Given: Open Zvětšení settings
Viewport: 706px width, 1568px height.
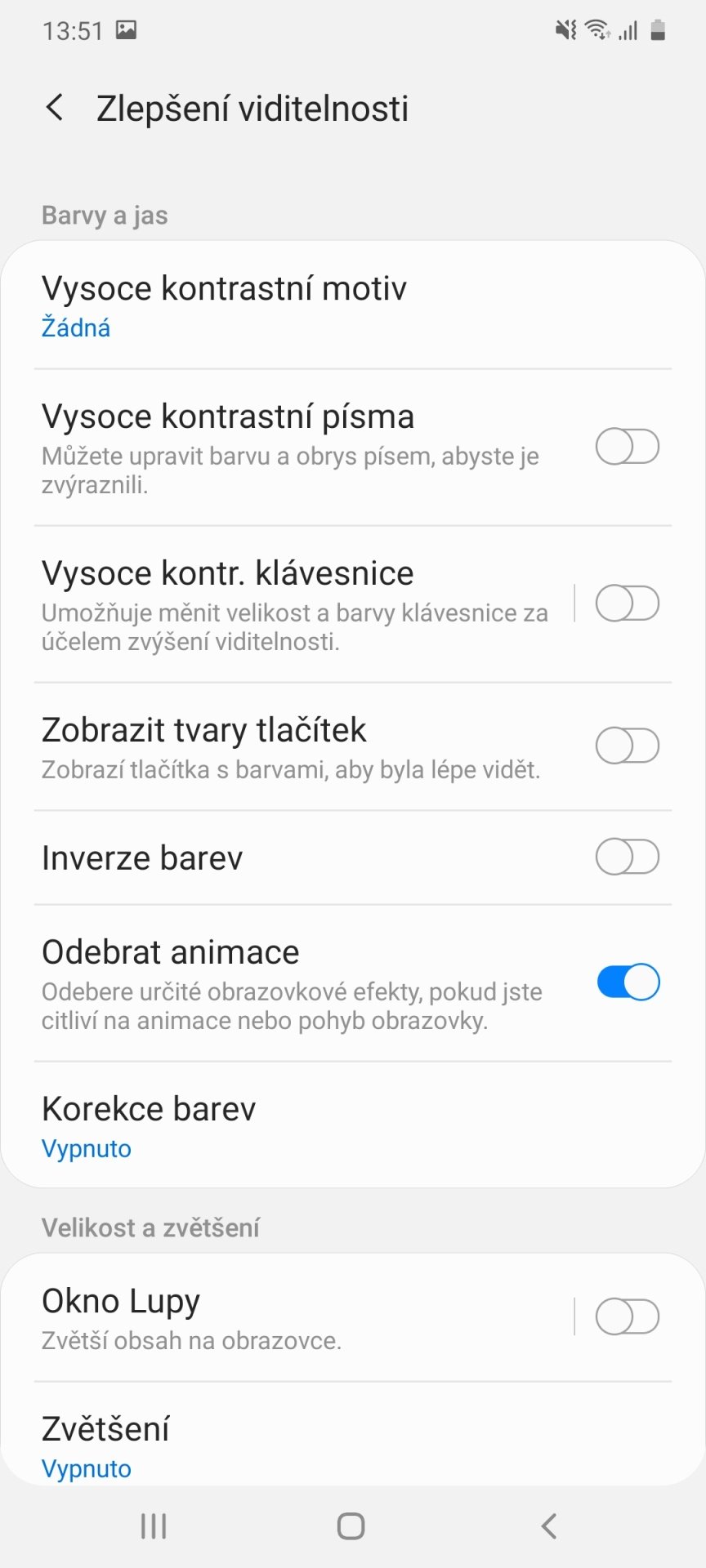Looking at the screenshot, I should 353,1435.
